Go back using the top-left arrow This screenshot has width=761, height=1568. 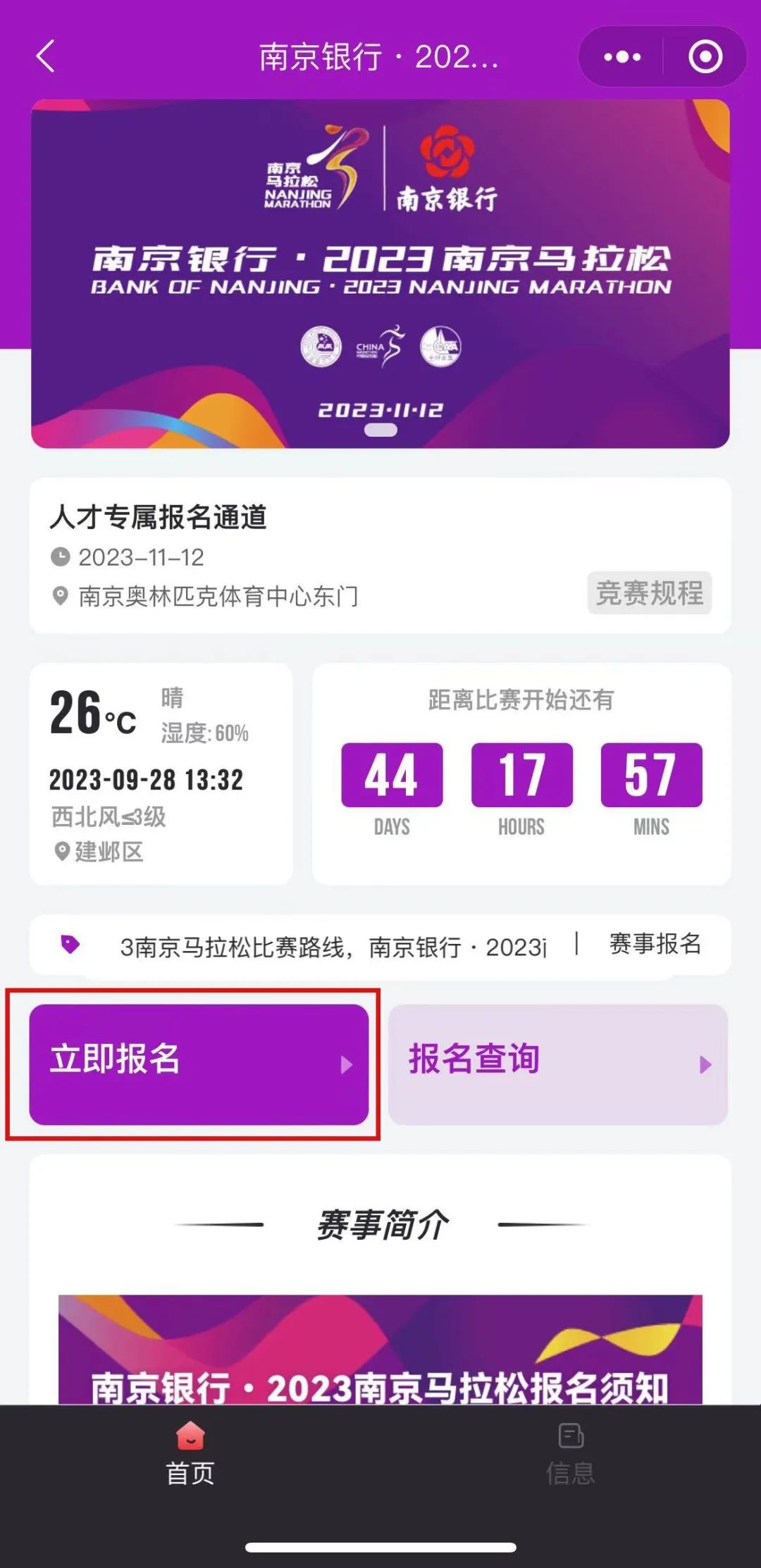pos(46,56)
